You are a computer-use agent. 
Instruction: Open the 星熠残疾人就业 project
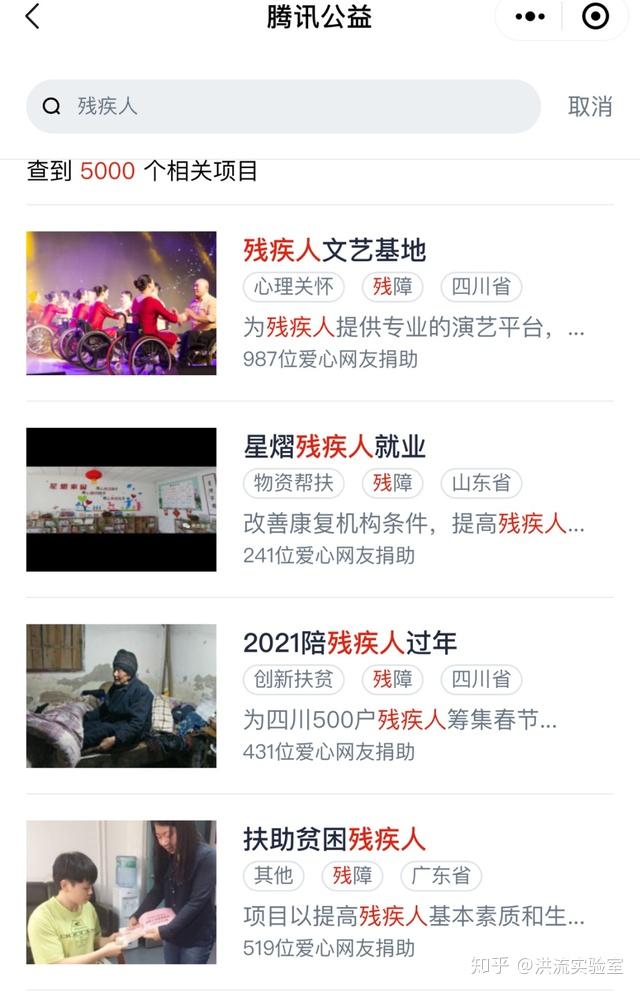(335, 446)
